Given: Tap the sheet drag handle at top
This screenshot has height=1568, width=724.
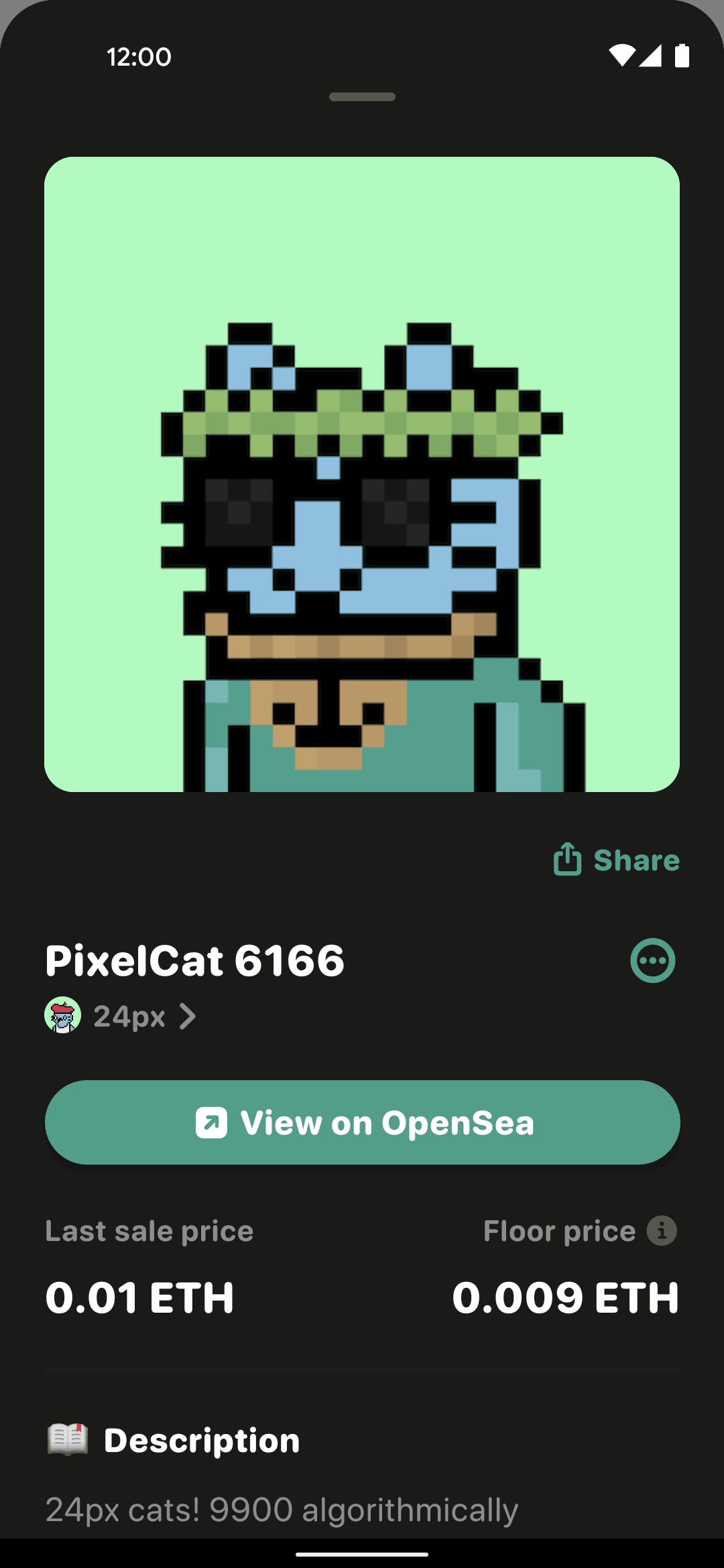Looking at the screenshot, I should [362, 97].
